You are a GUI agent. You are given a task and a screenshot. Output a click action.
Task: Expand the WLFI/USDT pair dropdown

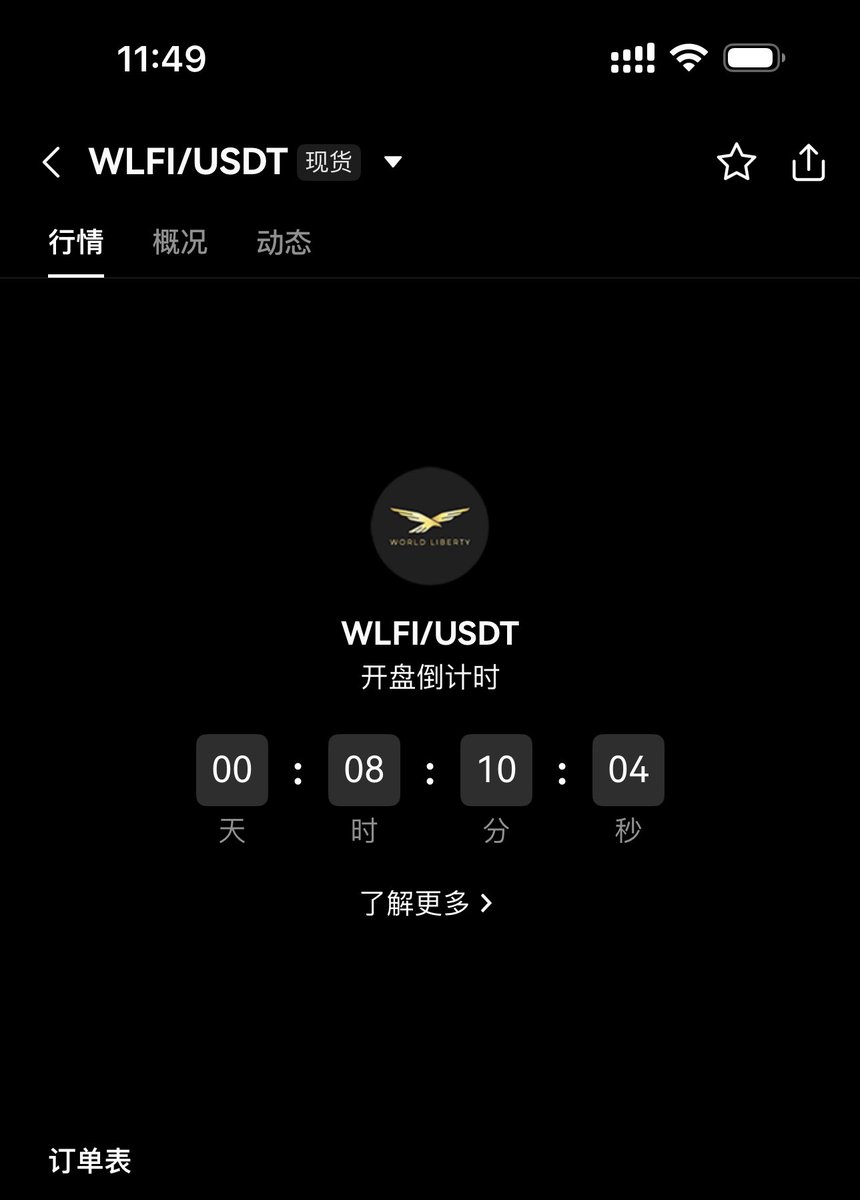pyautogui.click(x=393, y=162)
